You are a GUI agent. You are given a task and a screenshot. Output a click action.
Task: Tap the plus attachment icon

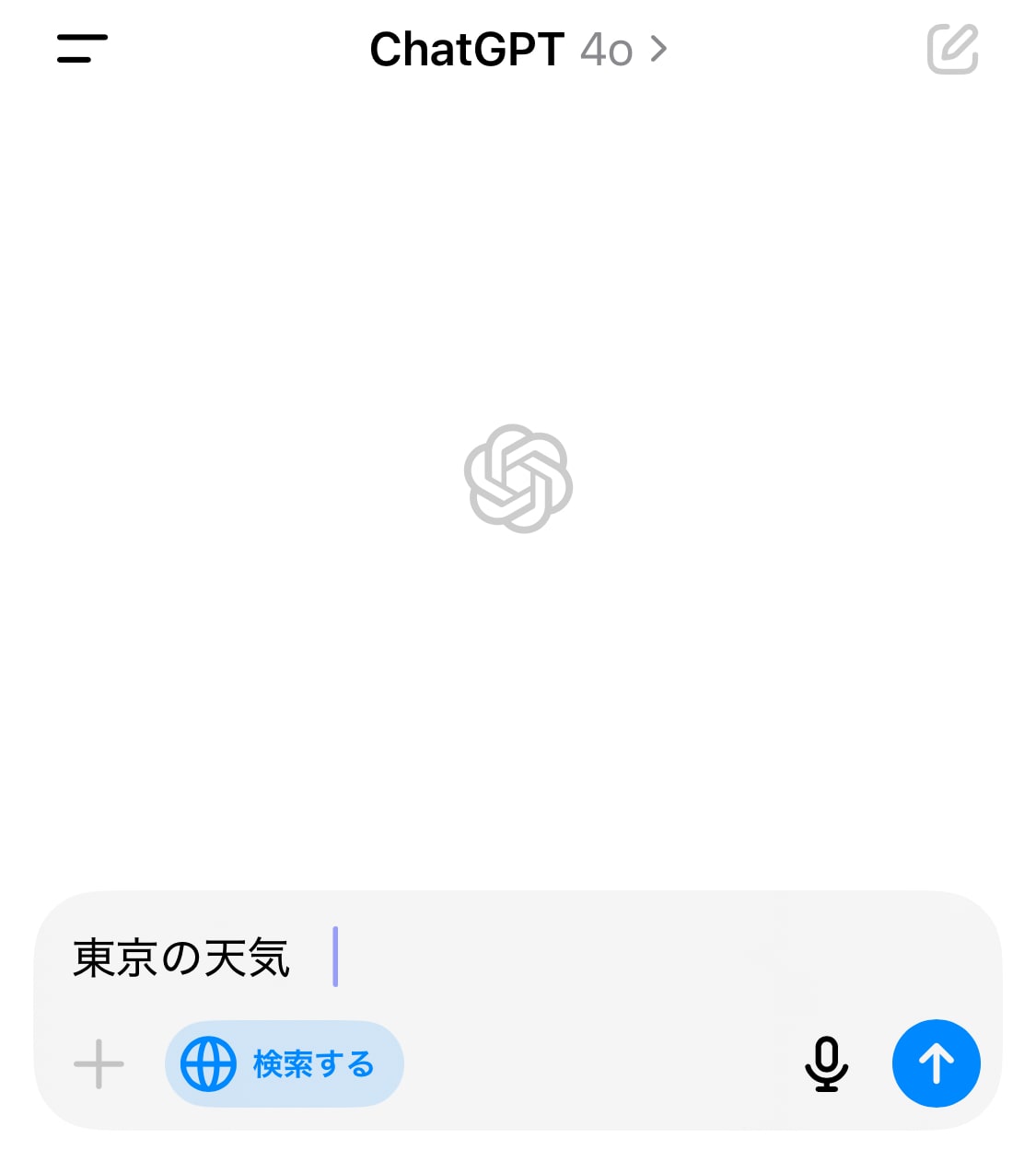point(99,1064)
